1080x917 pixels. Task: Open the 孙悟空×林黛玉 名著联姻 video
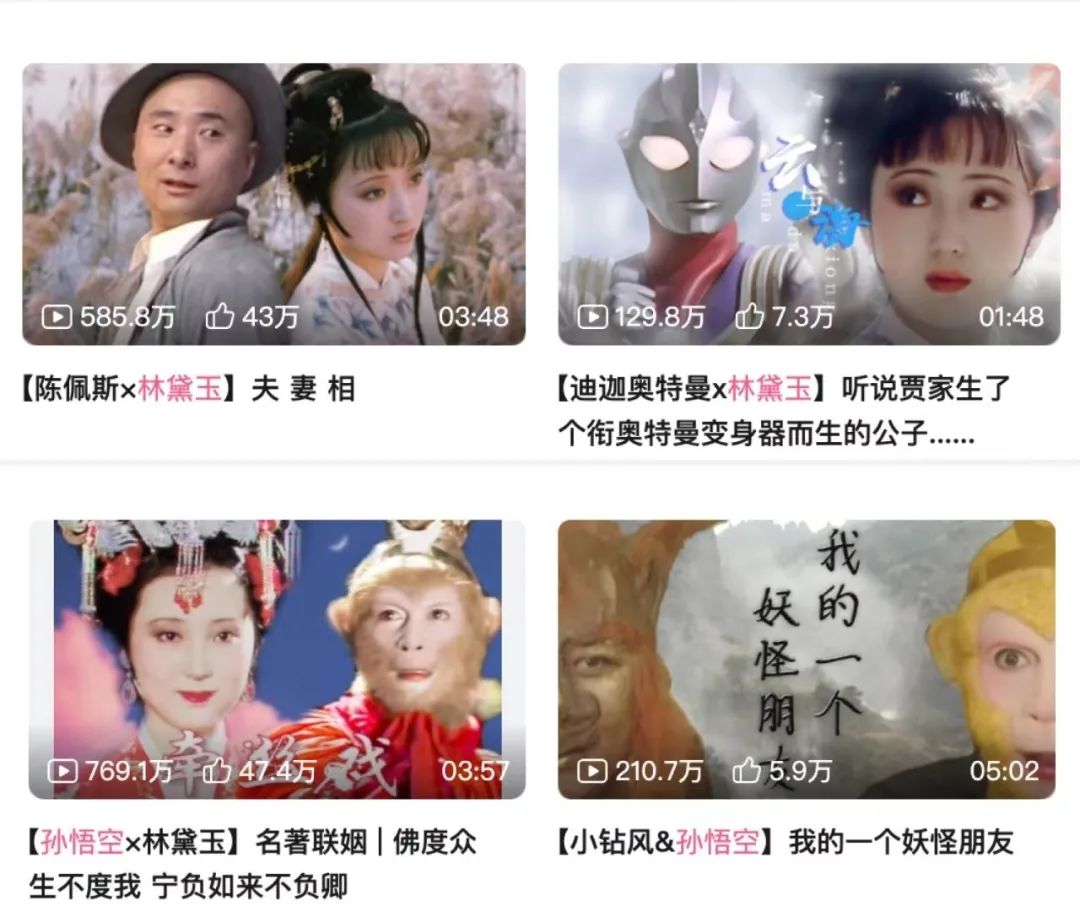click(277, 659)
